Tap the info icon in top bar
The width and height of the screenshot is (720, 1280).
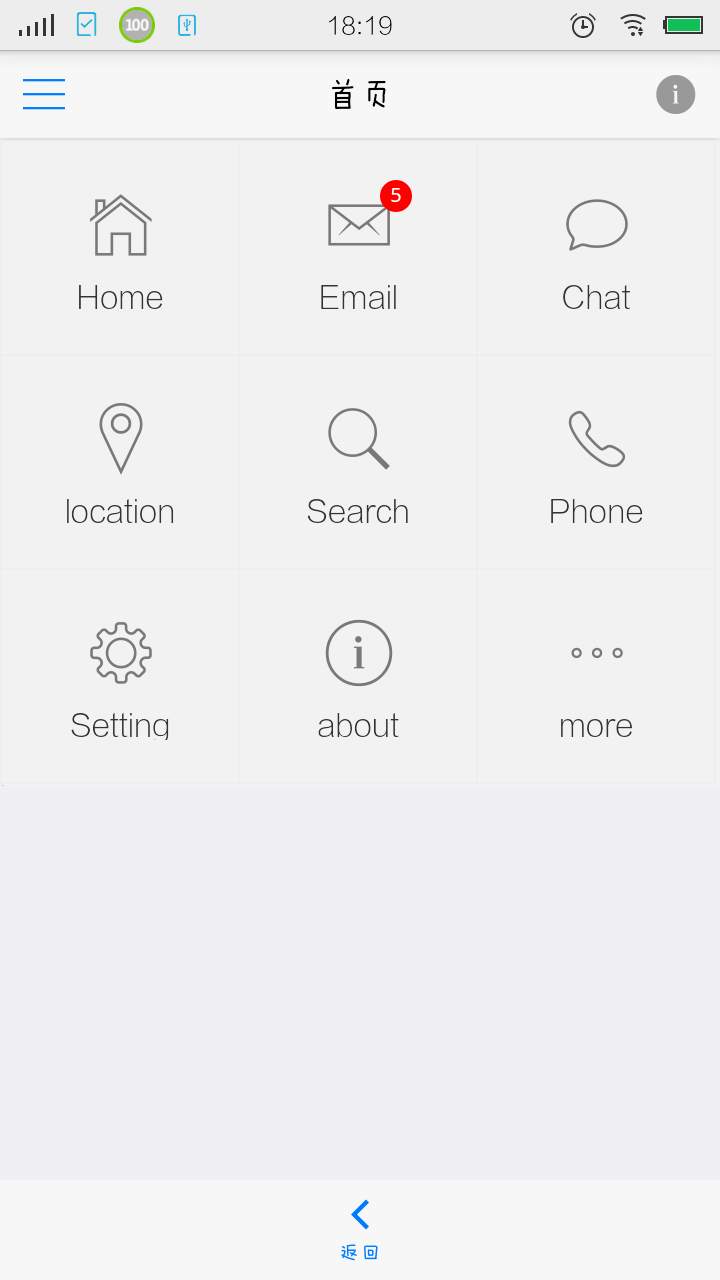[675, 95]
